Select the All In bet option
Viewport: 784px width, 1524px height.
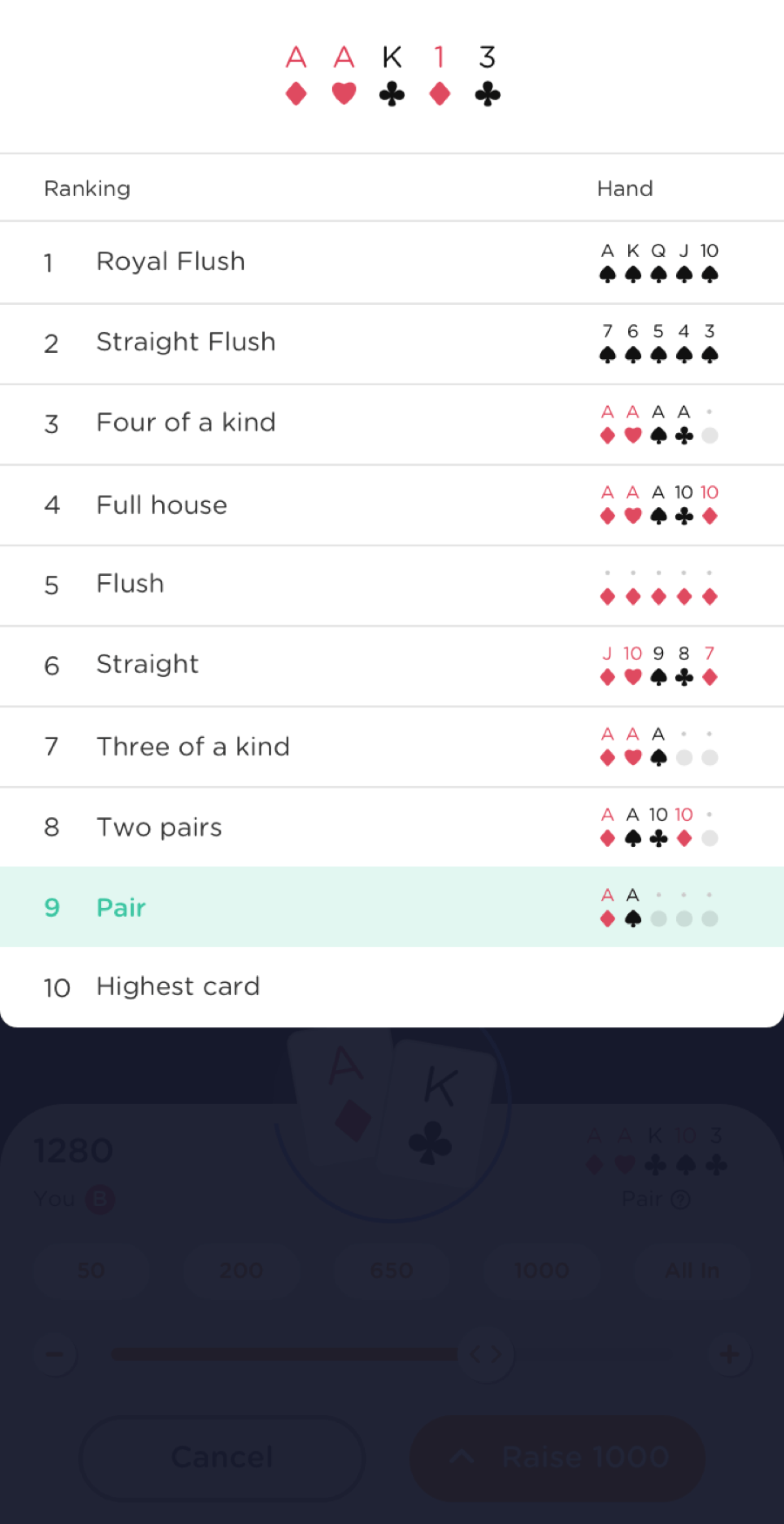[692, 1270]
